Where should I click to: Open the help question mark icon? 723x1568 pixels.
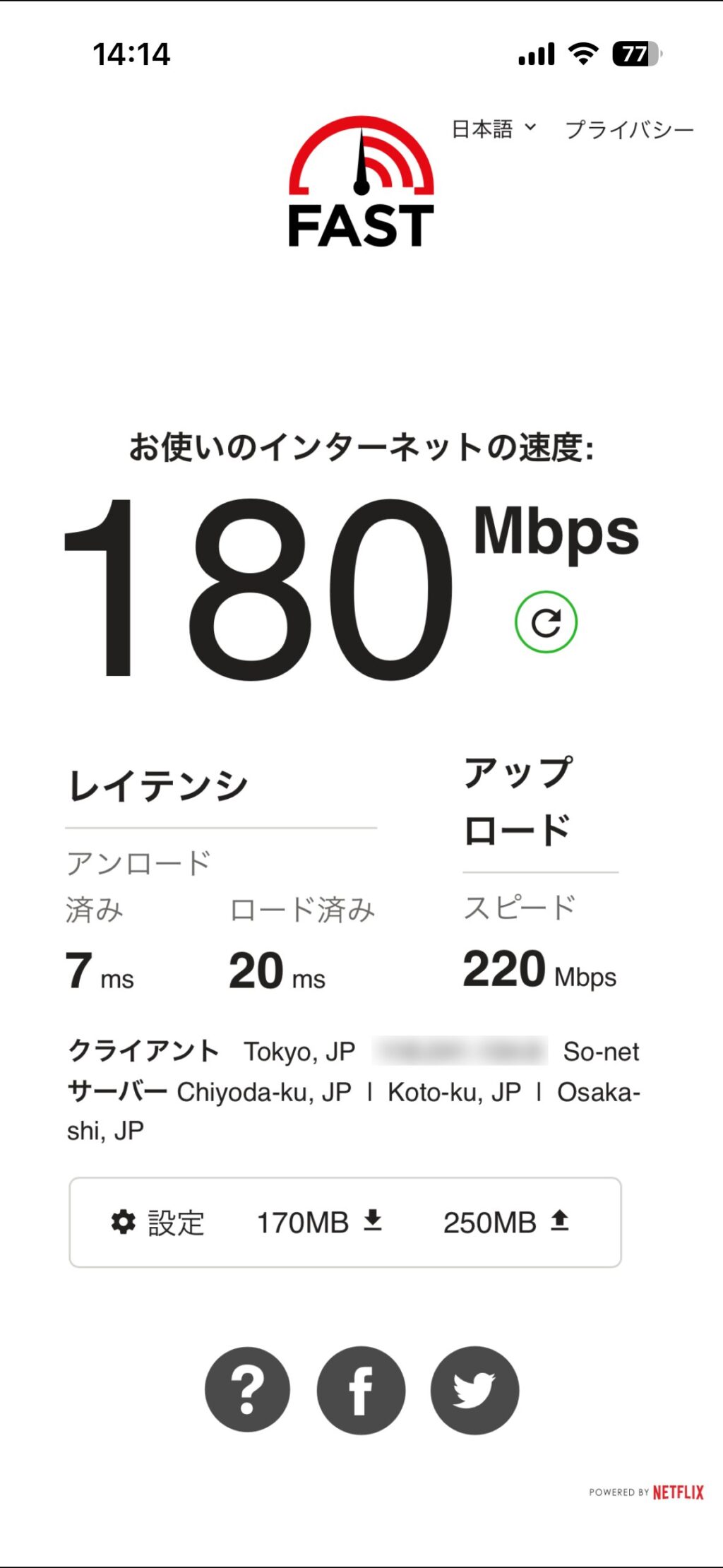247,1389
